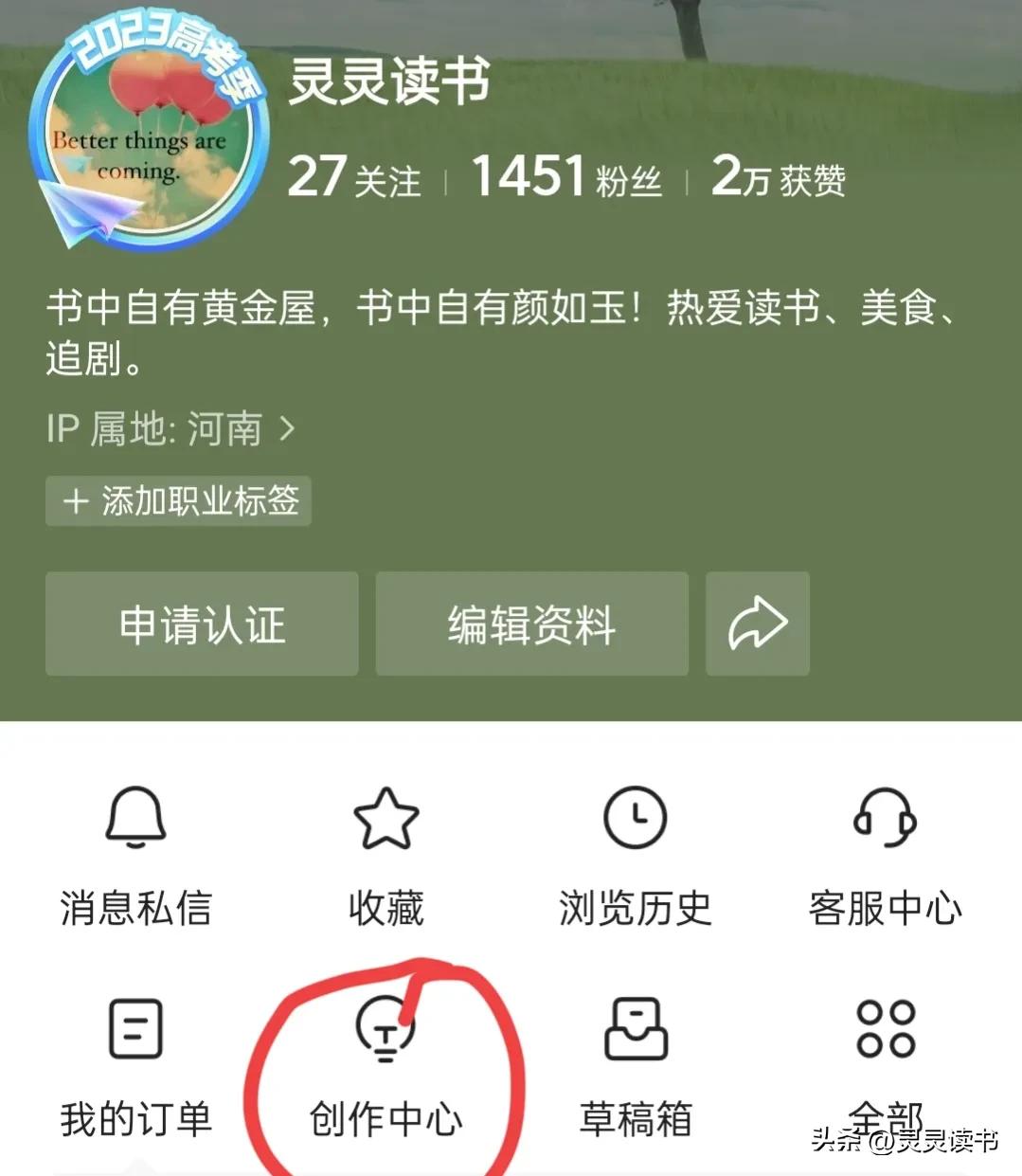Screen dimensions: 1022x1176
Task: Open the 添加职业标签 expander
Action: [x=178, y=501]
